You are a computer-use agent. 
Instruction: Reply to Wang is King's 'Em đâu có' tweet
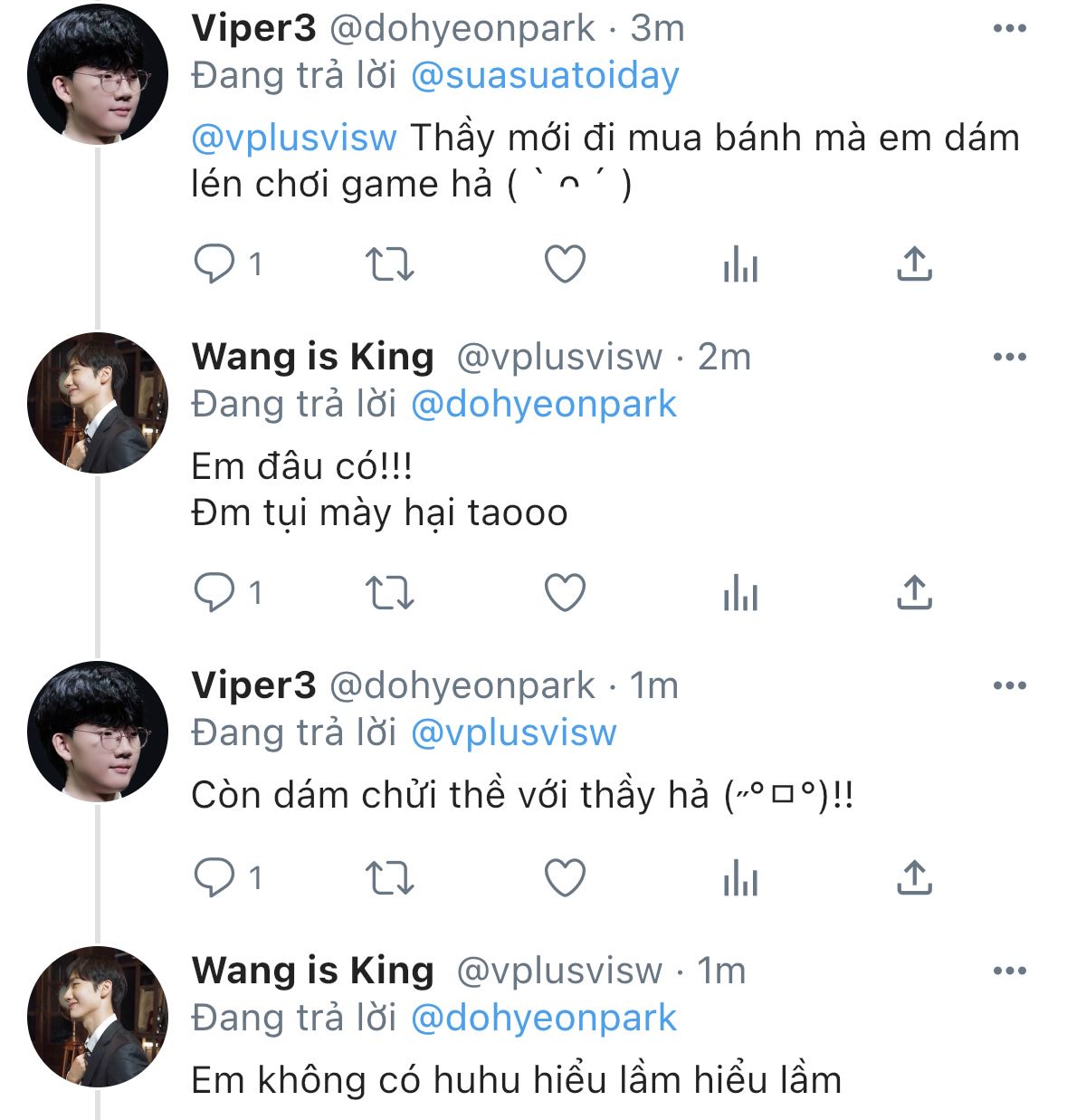(214, 593)
